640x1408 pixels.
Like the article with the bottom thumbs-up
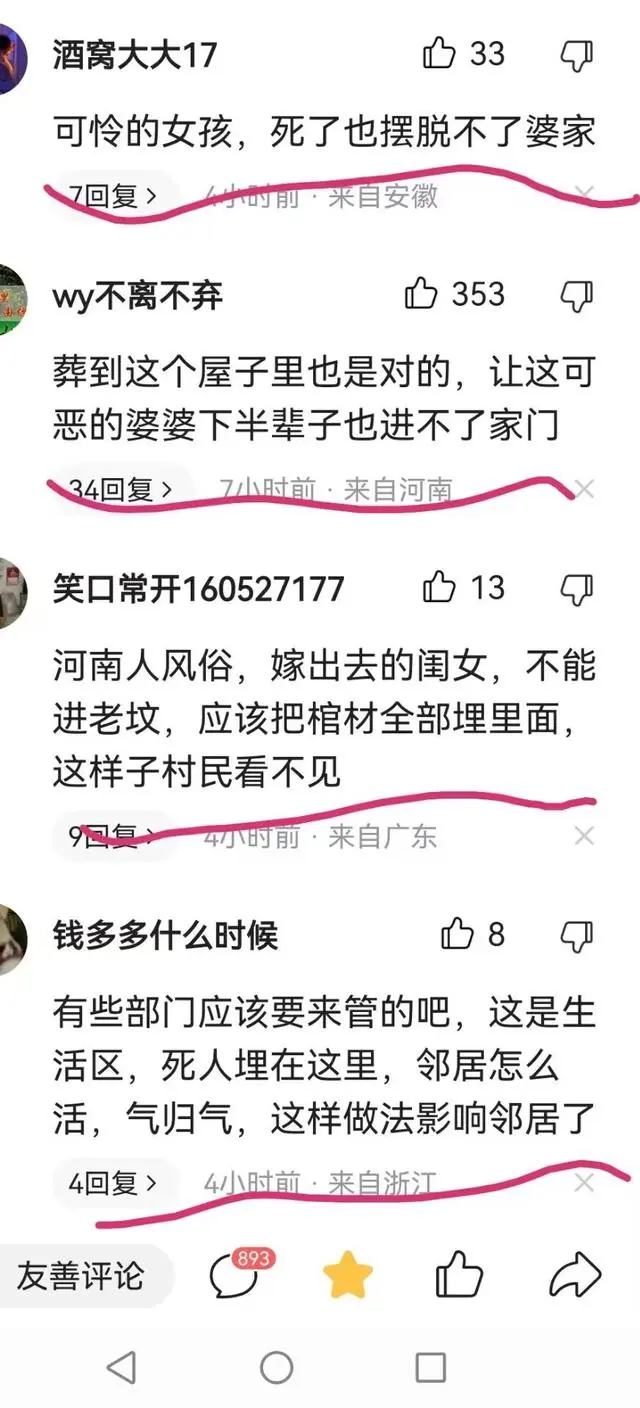(x=459, y=1276)
